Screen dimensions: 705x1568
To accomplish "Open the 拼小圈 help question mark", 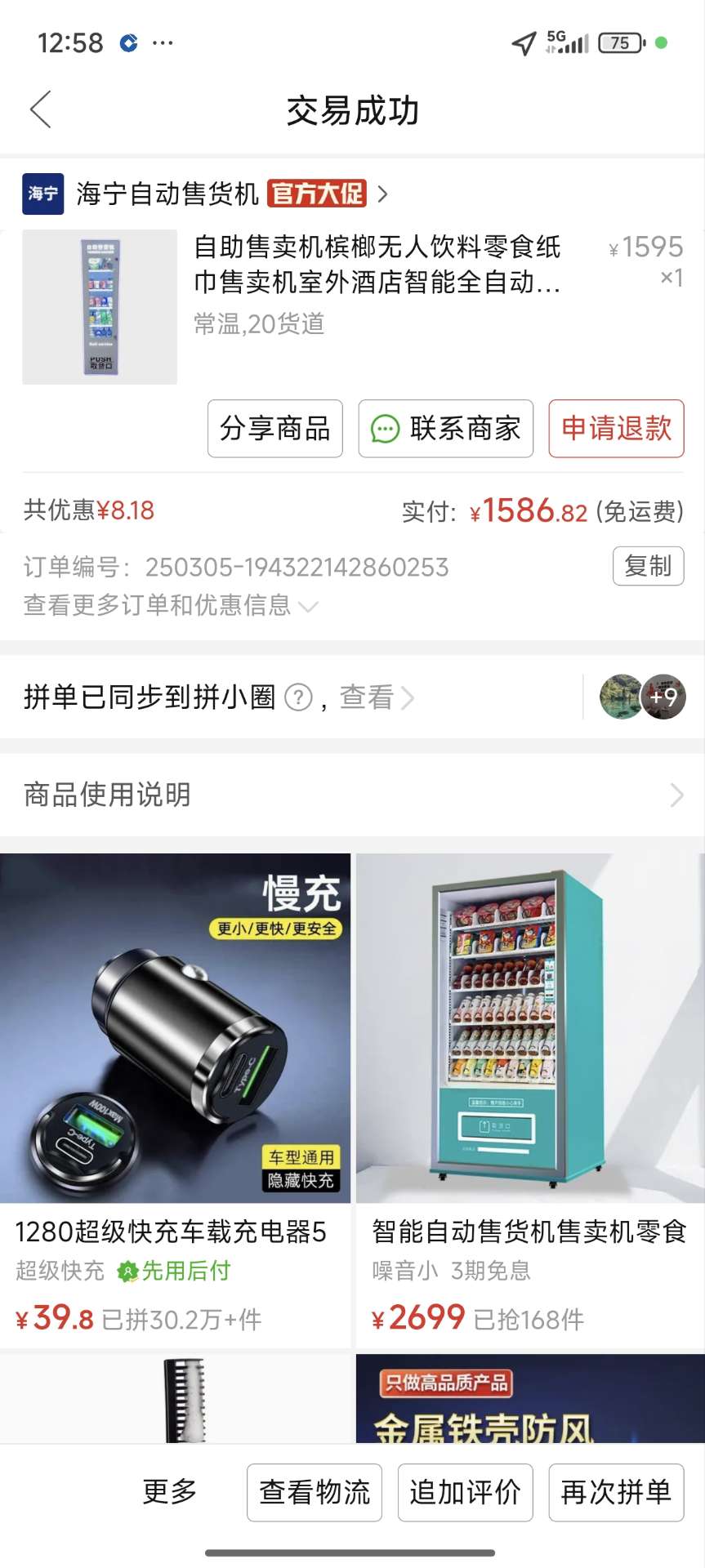I will pyautogui.click(x=299, y=698).
